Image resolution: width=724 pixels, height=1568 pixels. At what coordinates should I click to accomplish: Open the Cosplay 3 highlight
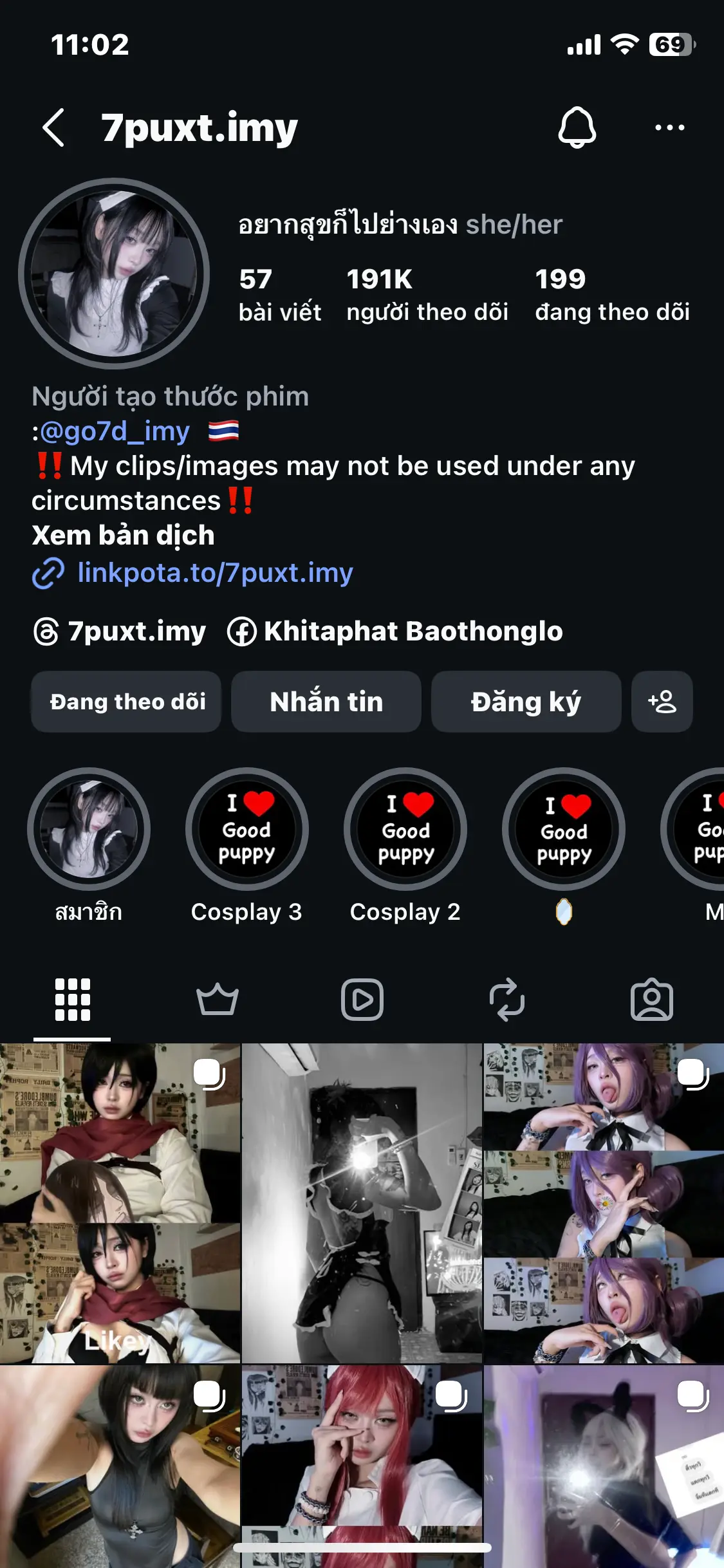(246, 830)
